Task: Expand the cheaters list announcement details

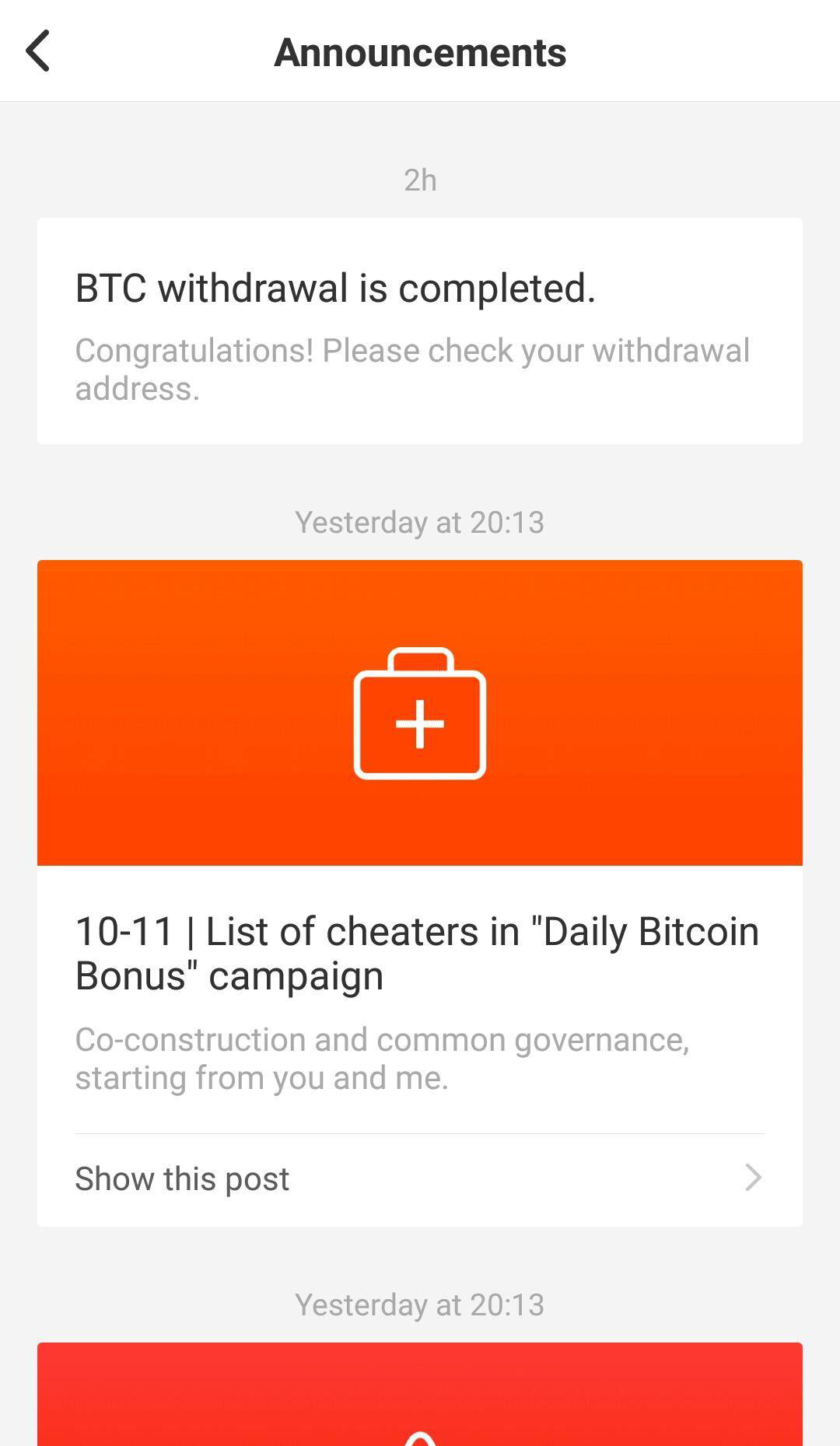Action: [181, 1178]
